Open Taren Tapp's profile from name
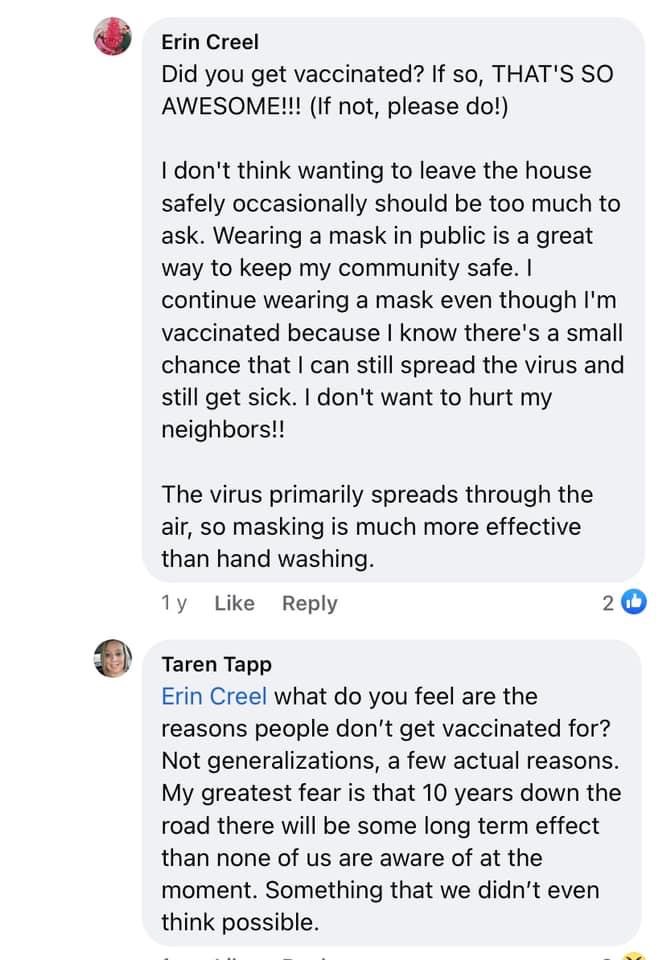 216,664
